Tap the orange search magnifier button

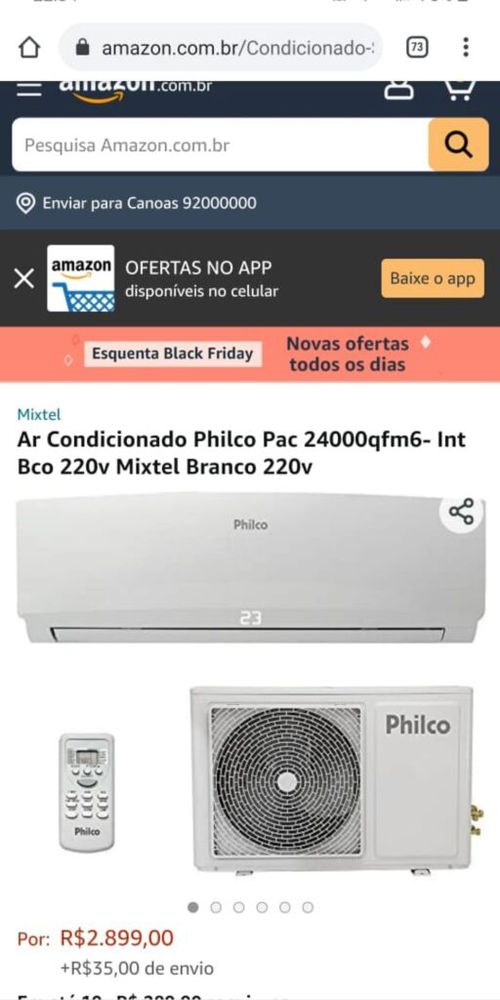[459, 145]
